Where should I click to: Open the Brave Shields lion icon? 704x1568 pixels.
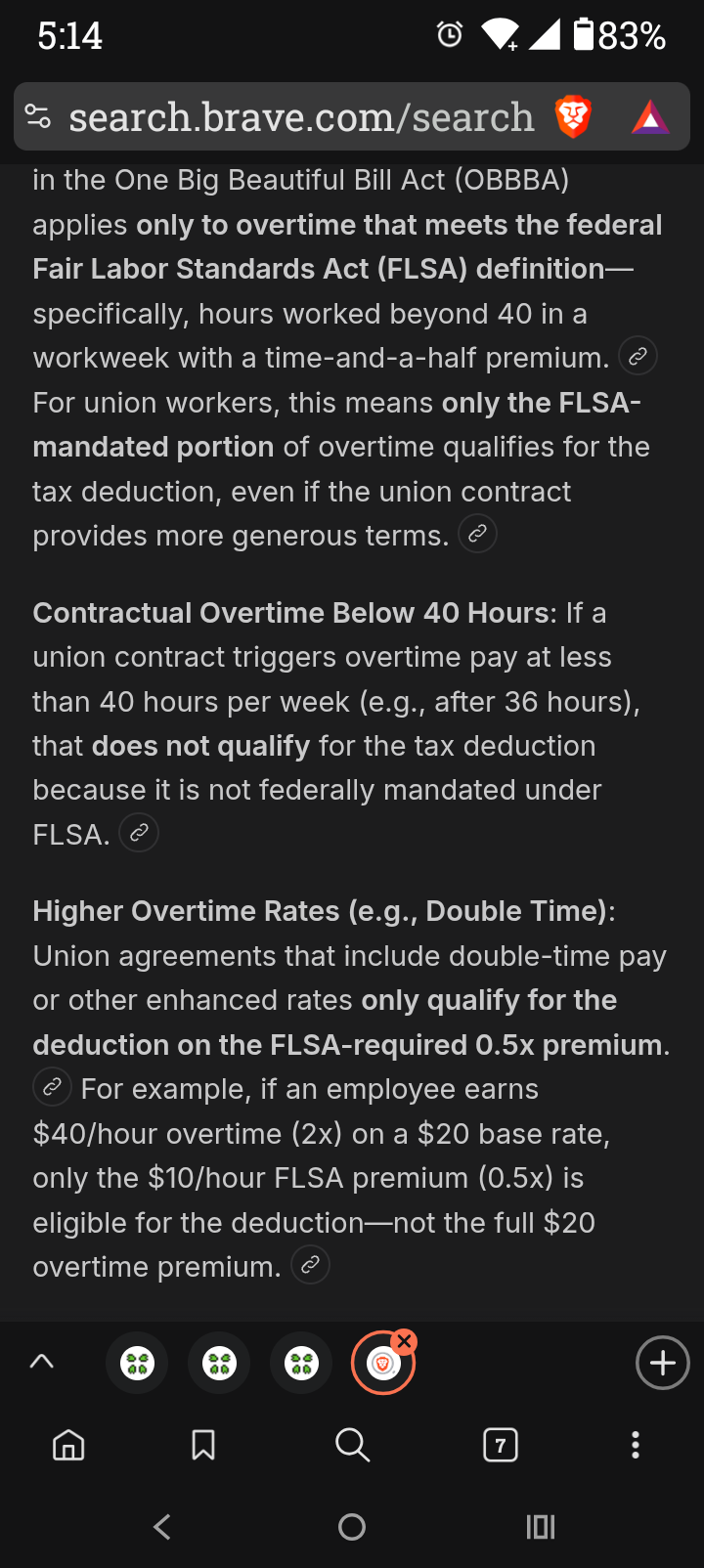[573, 118]
